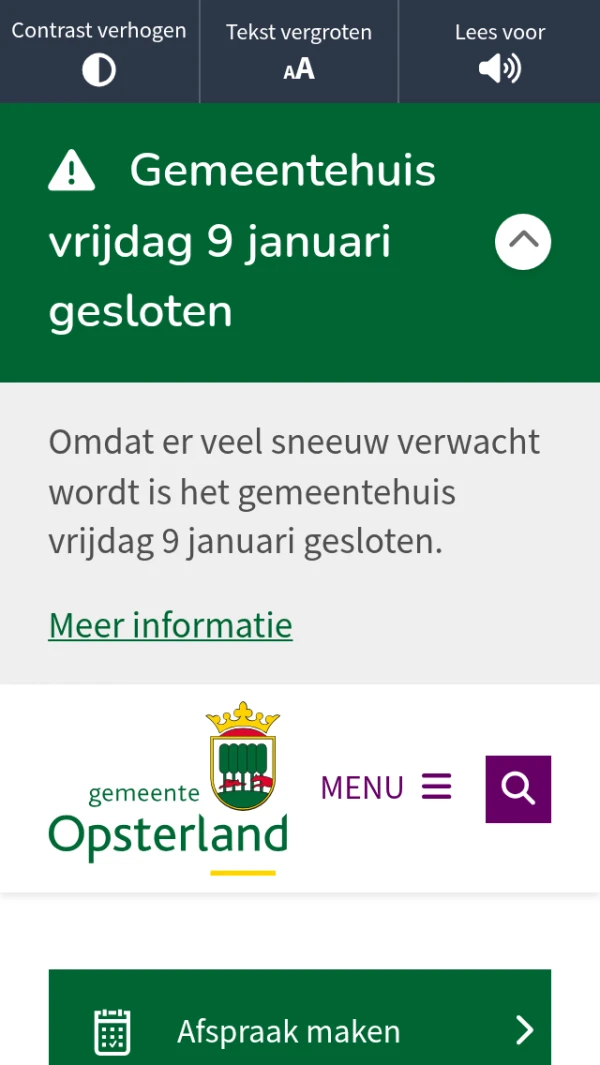Open the purple search button
The image size is (600, 1065).
(518, 789)
